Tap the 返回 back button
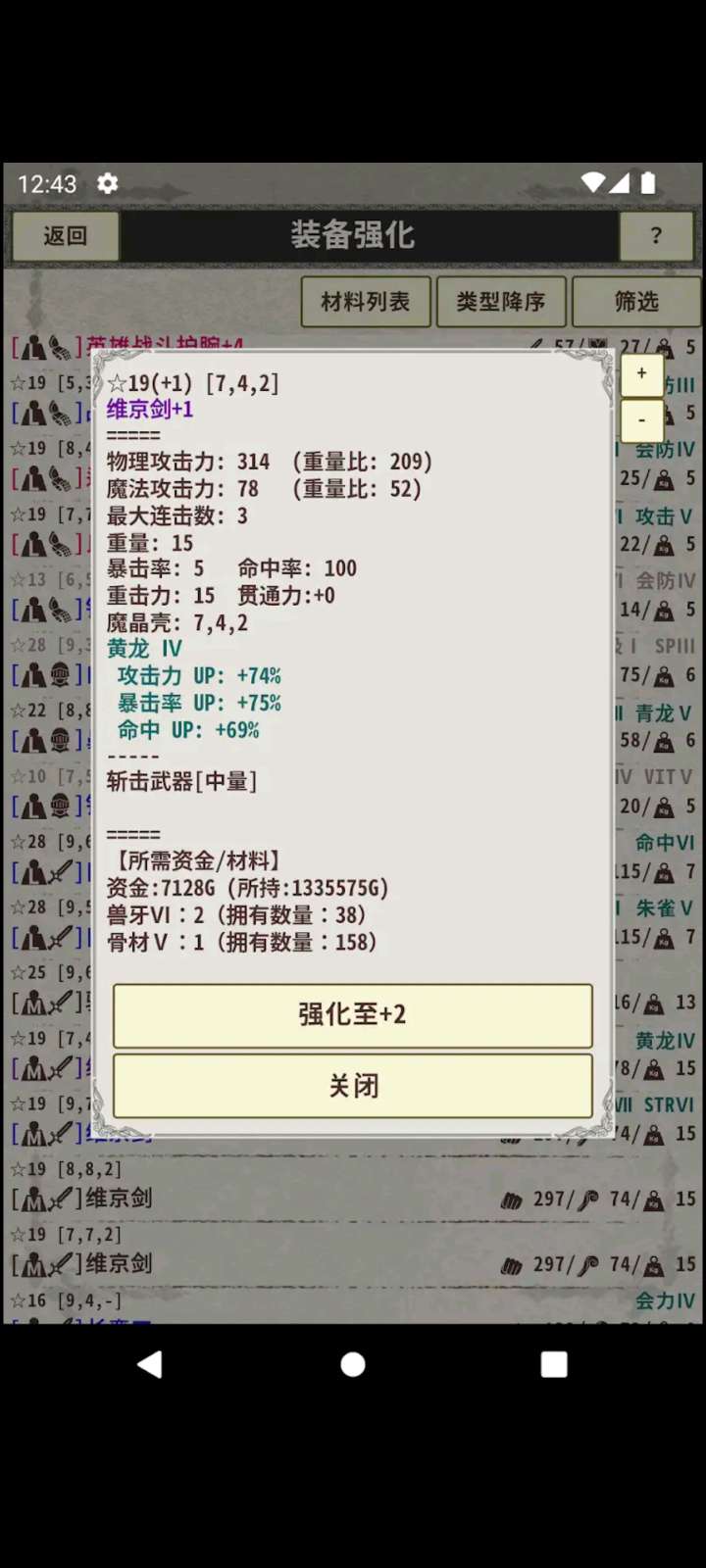706x1568 pixels. (x=65, y=236)
